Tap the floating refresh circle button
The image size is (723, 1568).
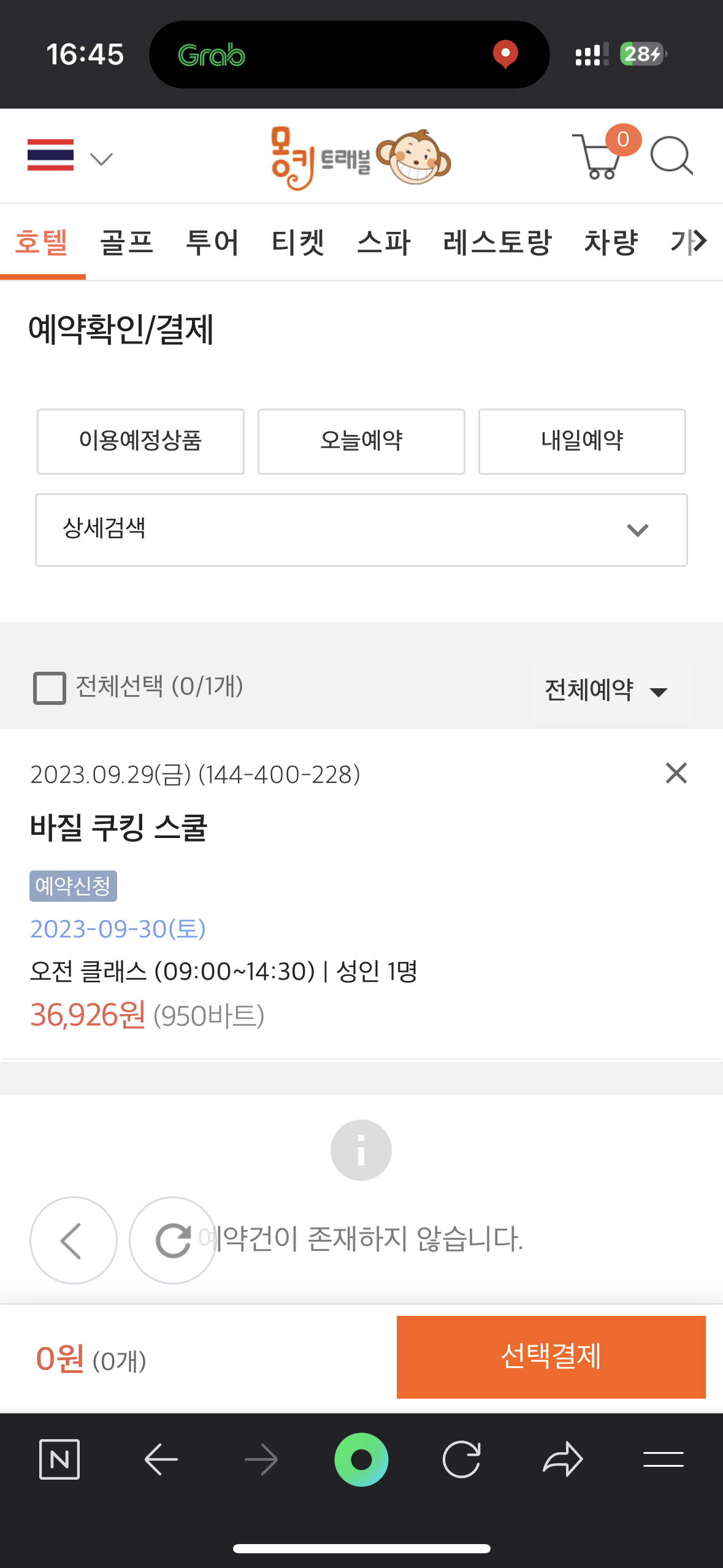point(173,1240)
